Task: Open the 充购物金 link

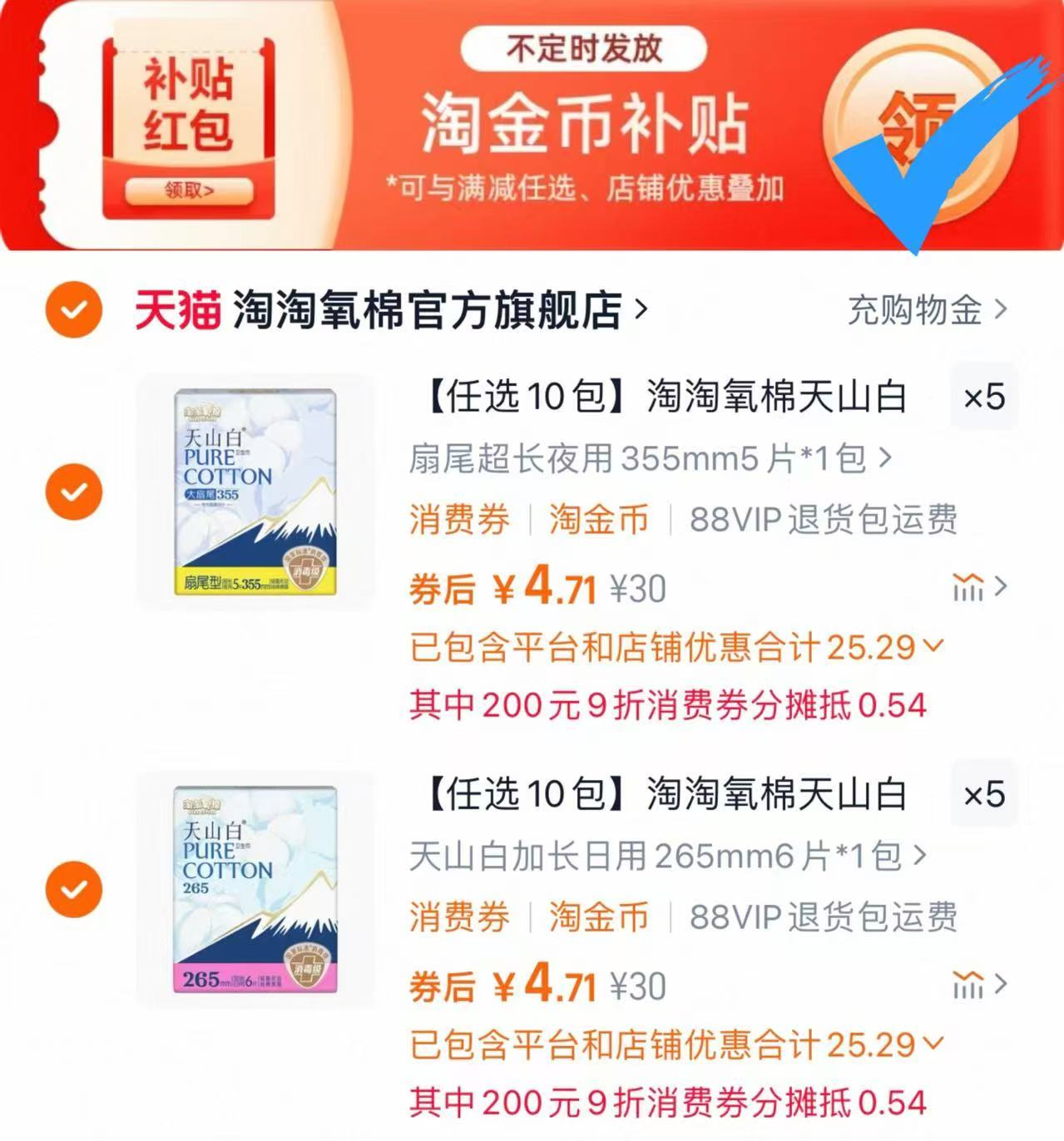Action: (927, 310)
